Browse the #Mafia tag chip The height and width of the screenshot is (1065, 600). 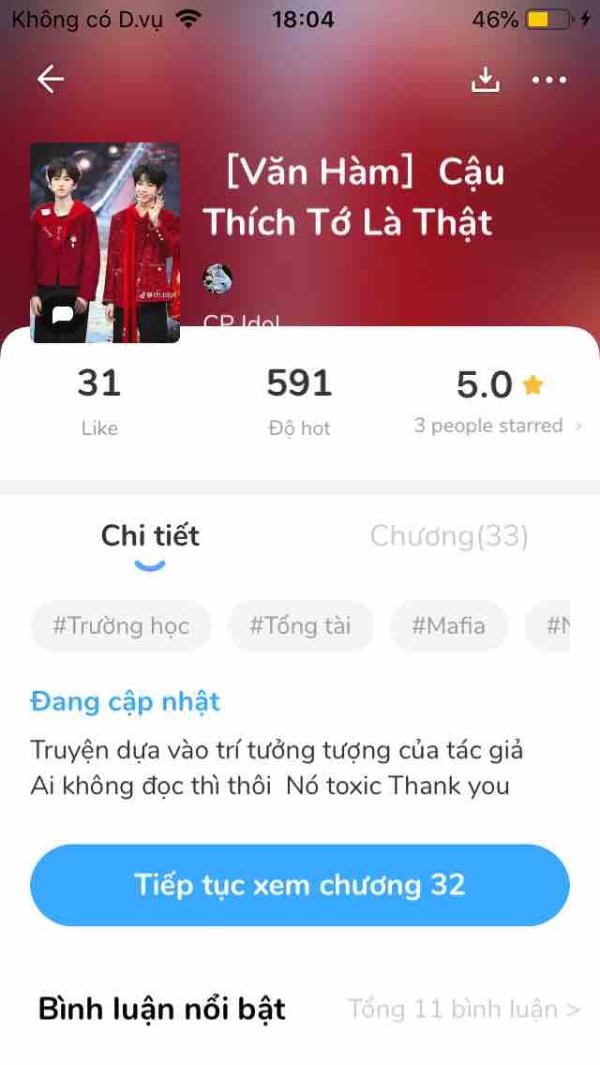coord(448,626)
